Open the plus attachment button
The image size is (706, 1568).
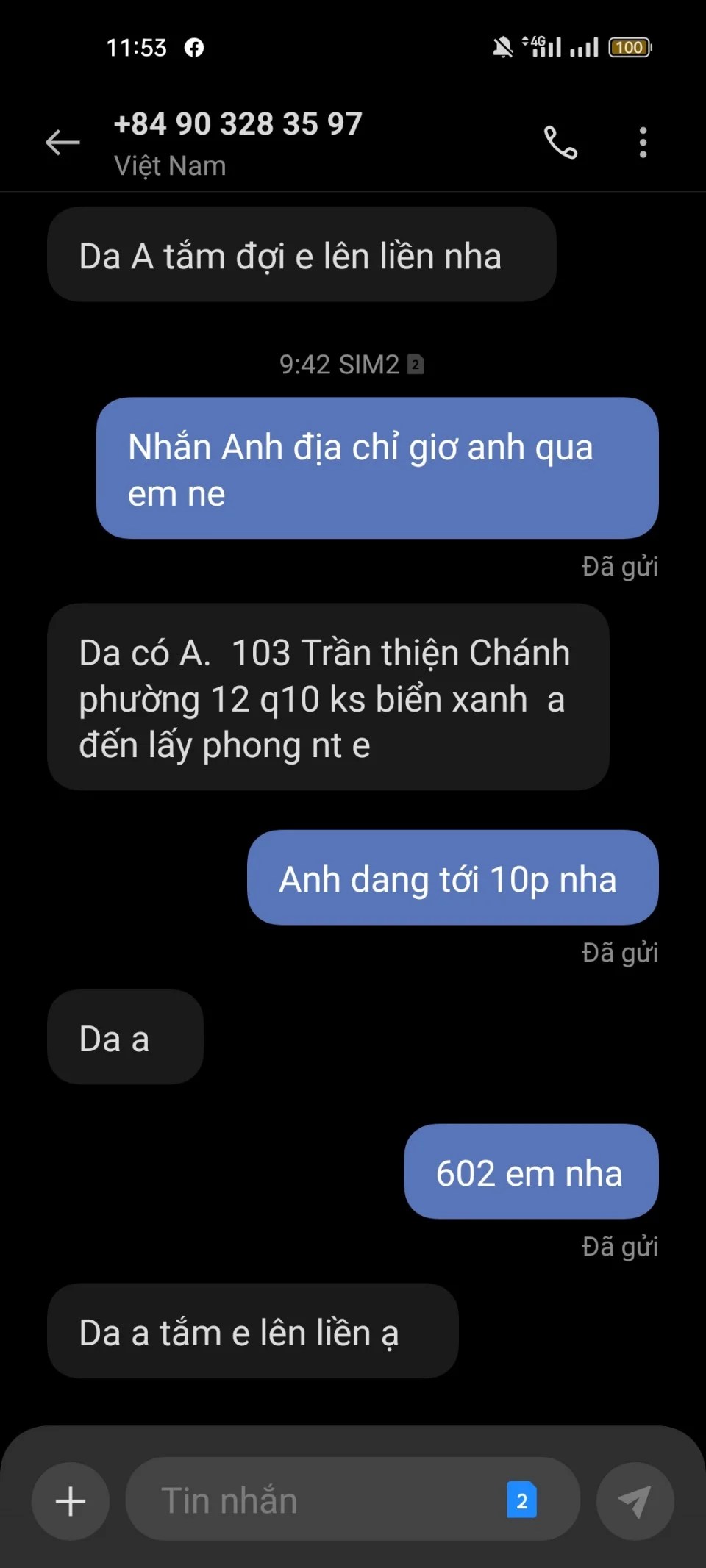click(71, 1500)
